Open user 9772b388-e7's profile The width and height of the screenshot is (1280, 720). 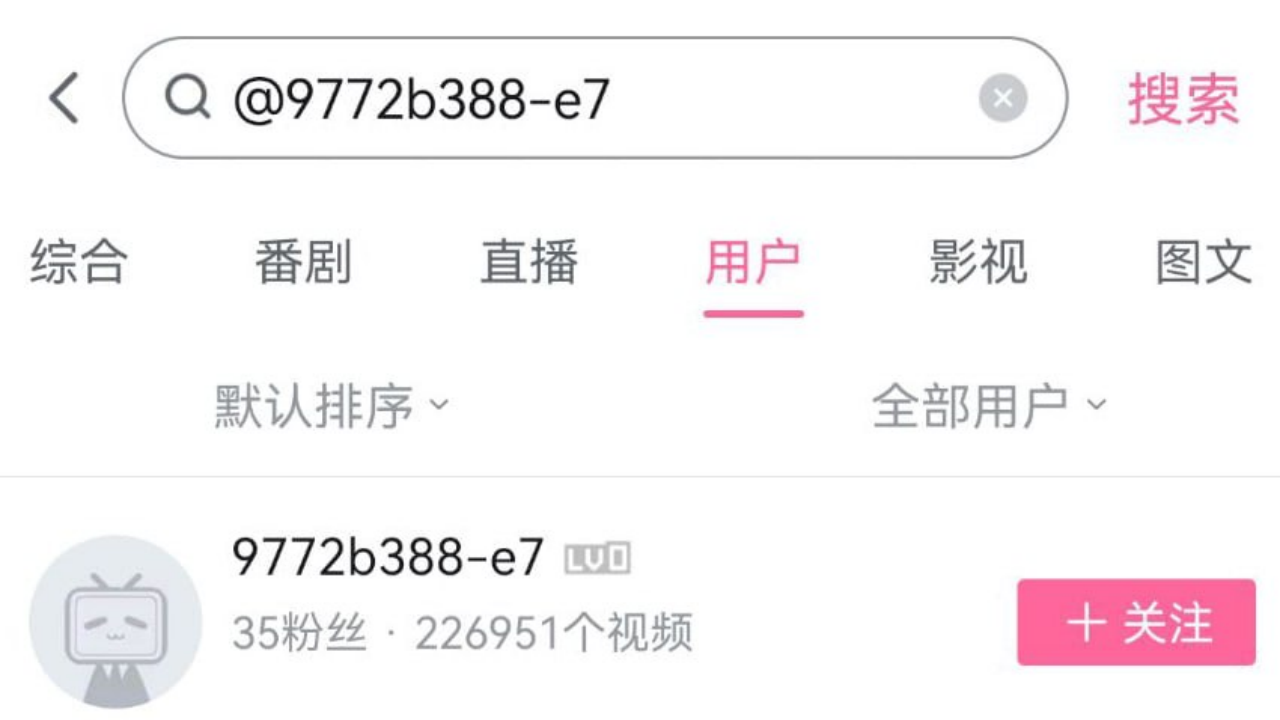tap(388, 557)
